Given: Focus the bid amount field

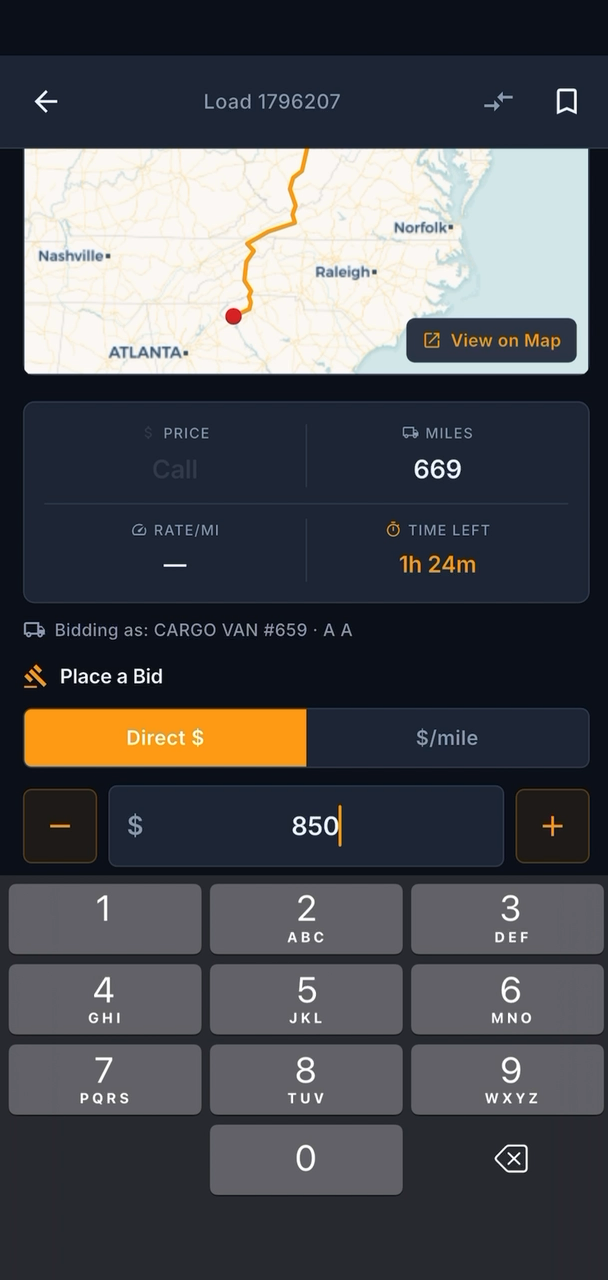Looking at the screenshot, I should click(306, 826).
